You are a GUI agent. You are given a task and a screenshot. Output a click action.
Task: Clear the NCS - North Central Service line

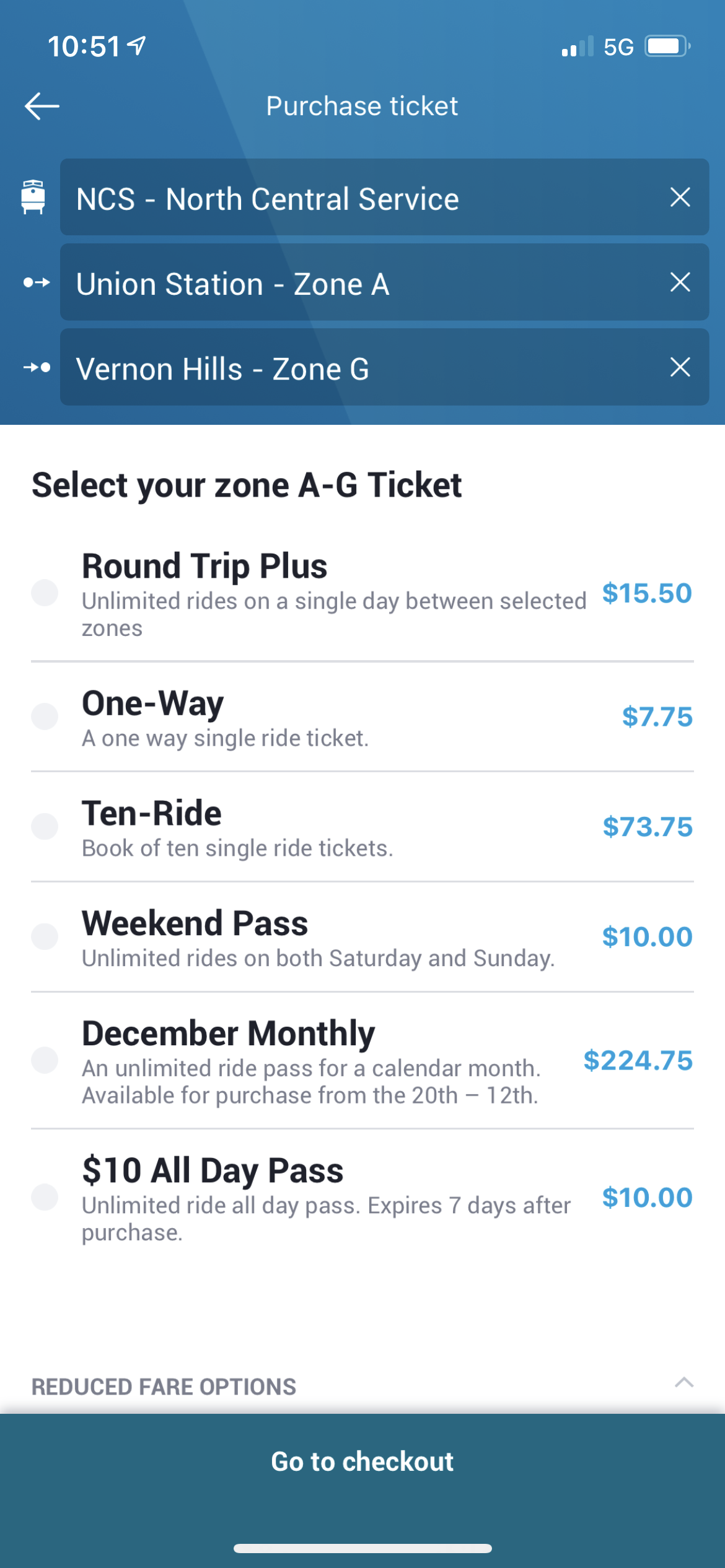tap(680, 198)
